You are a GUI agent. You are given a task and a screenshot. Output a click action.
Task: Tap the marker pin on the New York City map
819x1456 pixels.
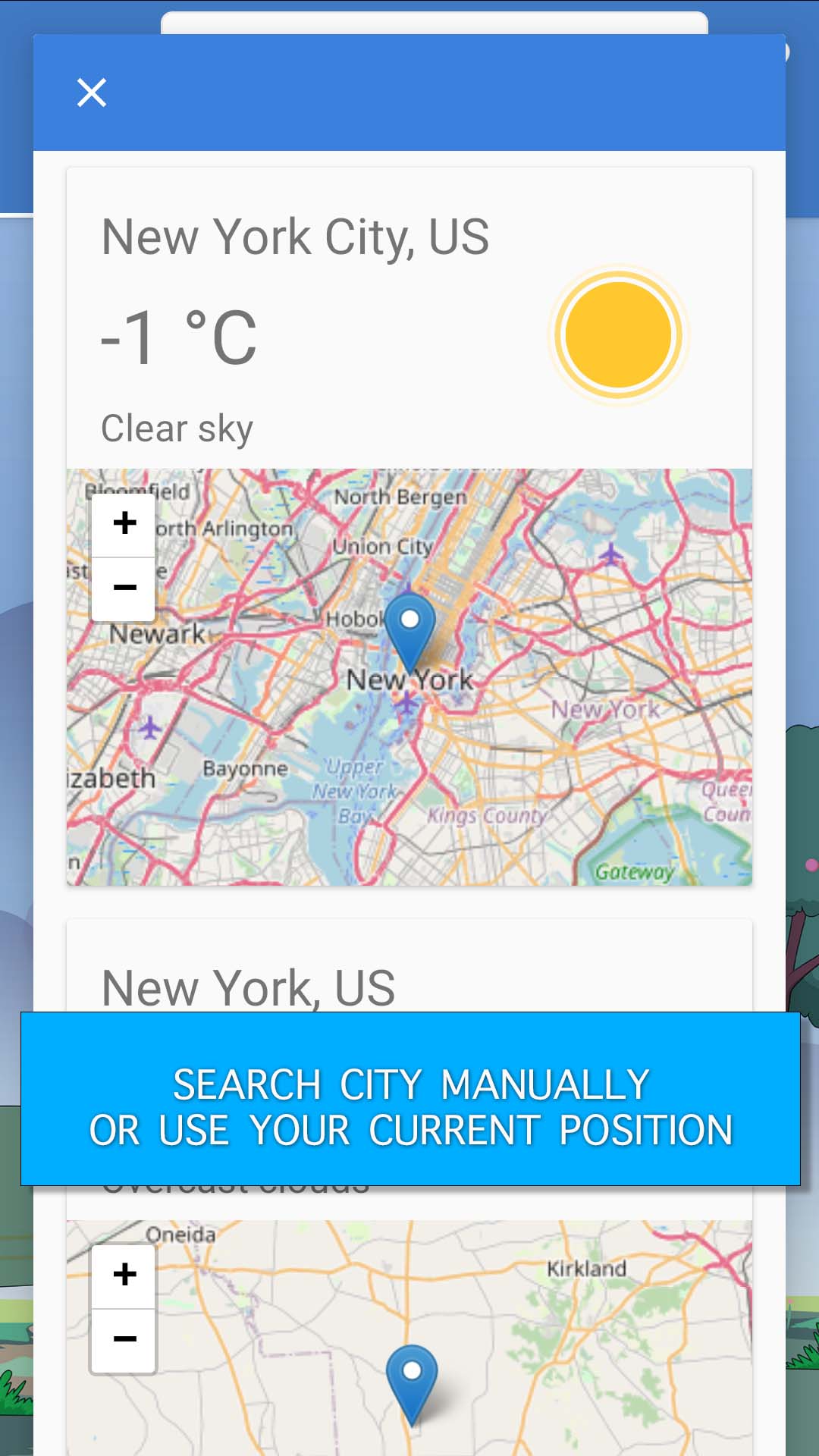point(409,631)
